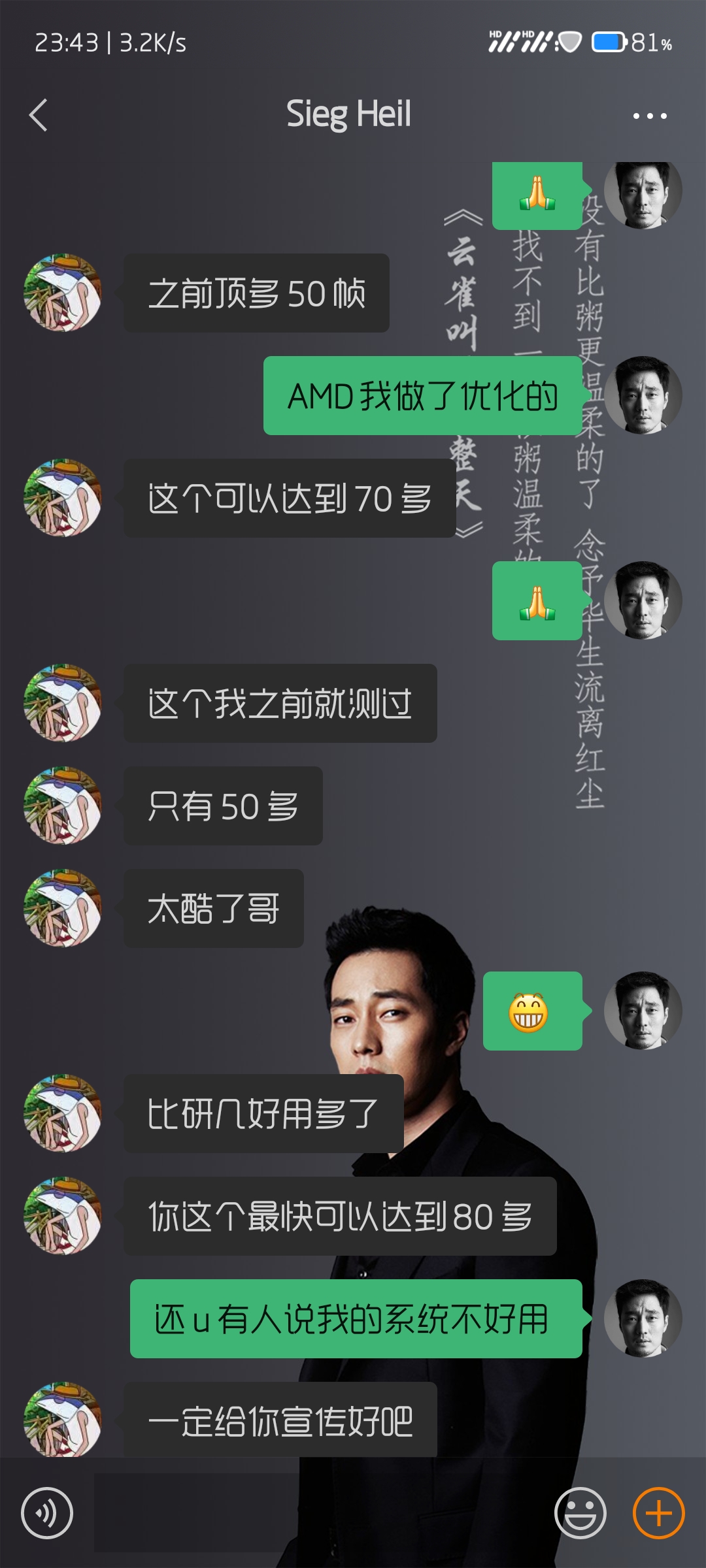Switch to voice message input

pos(47,1513)
